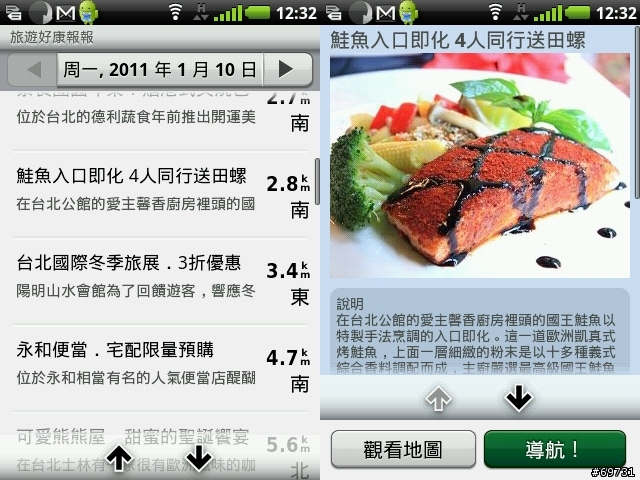Tap the up arrow in the detail view
The image size is (640, 480).
439,400
